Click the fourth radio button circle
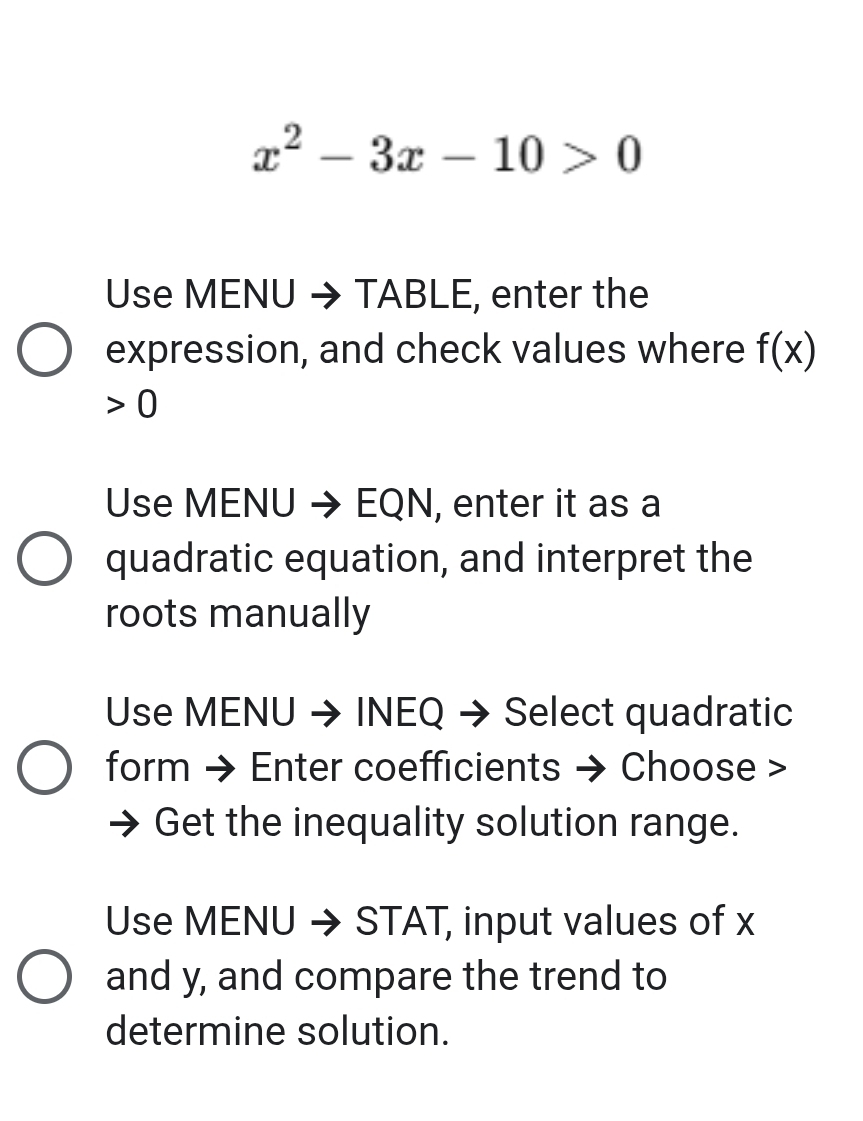The height and width of the screenshot is (1121, 863). click(x=44, y=978)
